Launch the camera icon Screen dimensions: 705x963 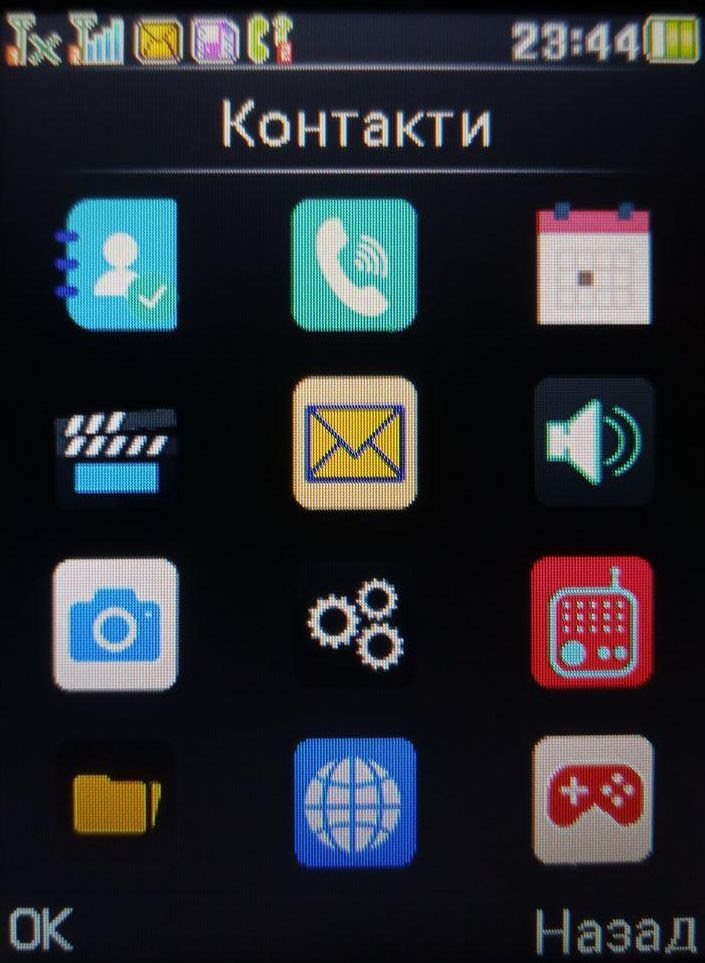click(115, 624)
